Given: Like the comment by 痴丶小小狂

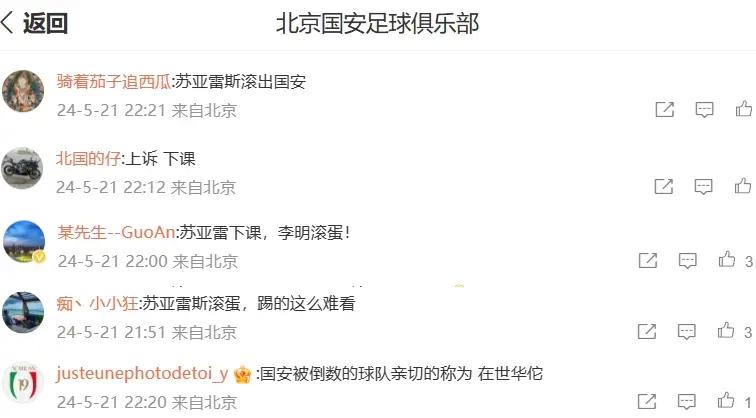Looking at the screenshot, I should 727,330.
